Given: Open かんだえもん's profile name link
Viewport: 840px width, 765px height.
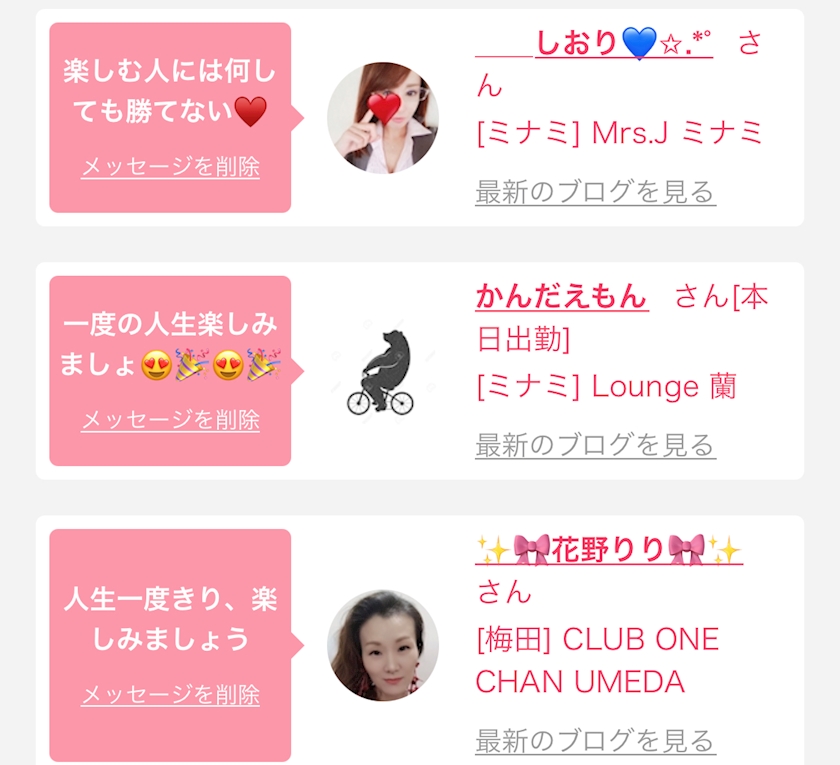Looking at the screenshot, I should point(561,297).
